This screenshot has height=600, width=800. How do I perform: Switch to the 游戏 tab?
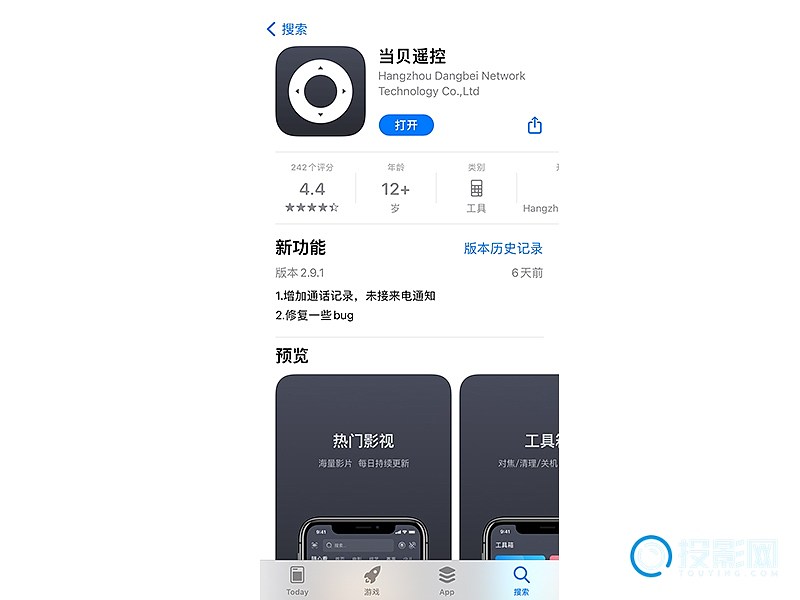pyautogui.click(x=372, y=579)
